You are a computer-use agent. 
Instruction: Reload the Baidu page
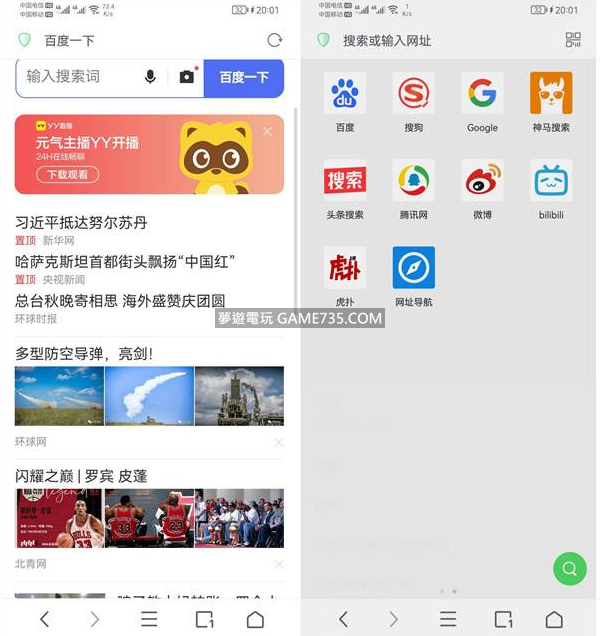click(275, 40)
